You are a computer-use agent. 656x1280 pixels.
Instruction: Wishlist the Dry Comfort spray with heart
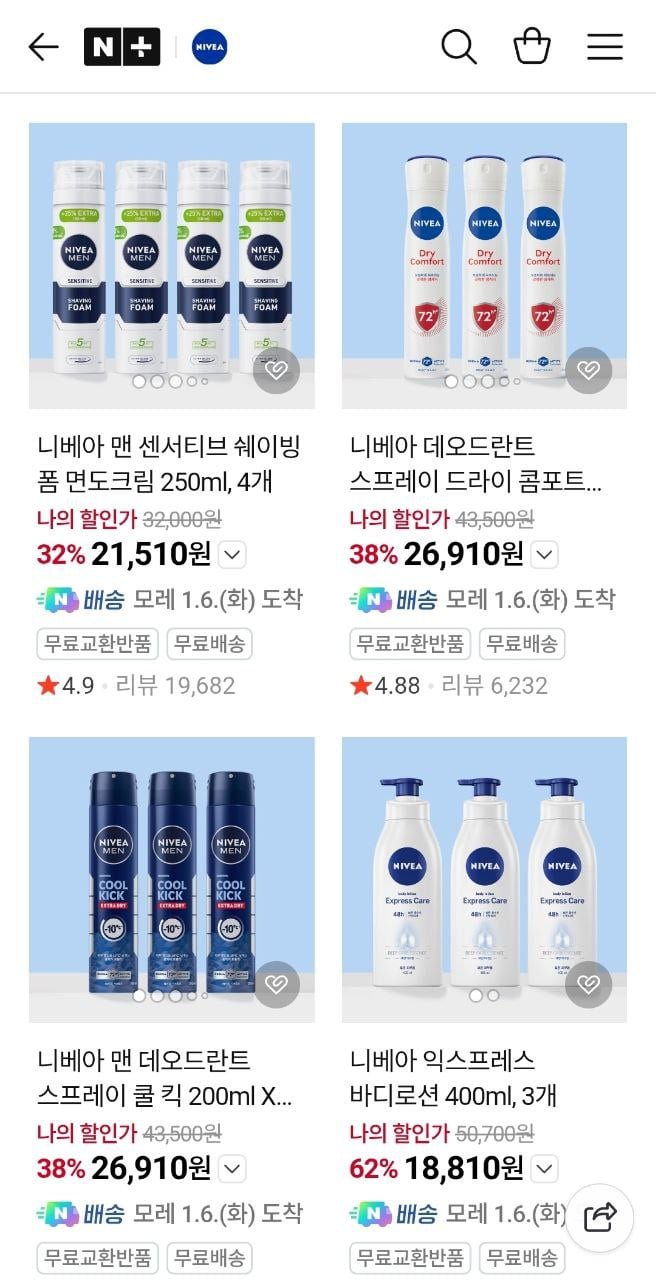pos(589,371)
